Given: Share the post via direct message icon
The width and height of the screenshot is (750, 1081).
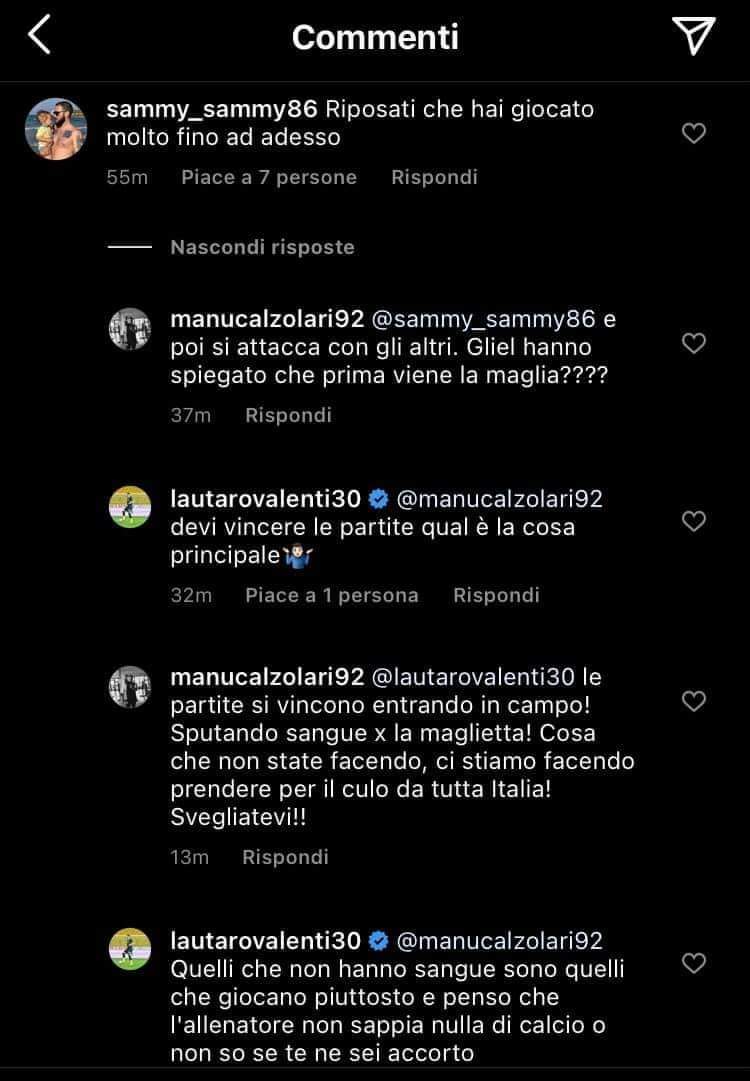Looking at the screenshot, I should (x=694, y=36).
